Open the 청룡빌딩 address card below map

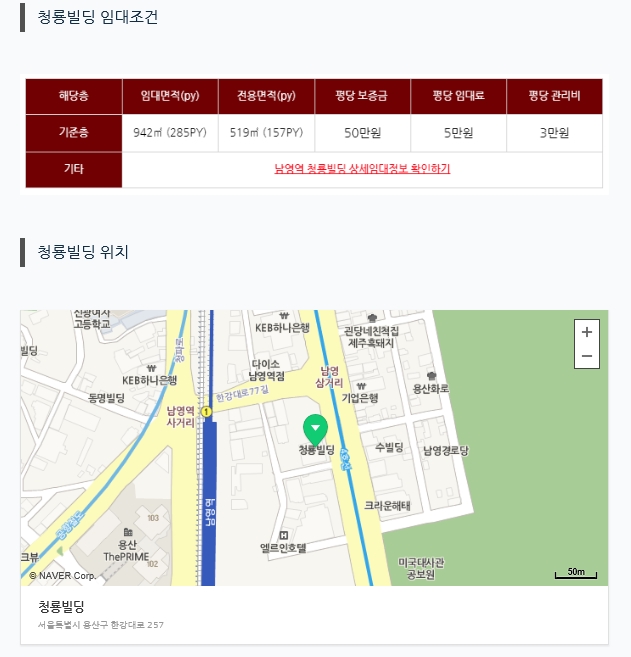[x=314, y=614]
